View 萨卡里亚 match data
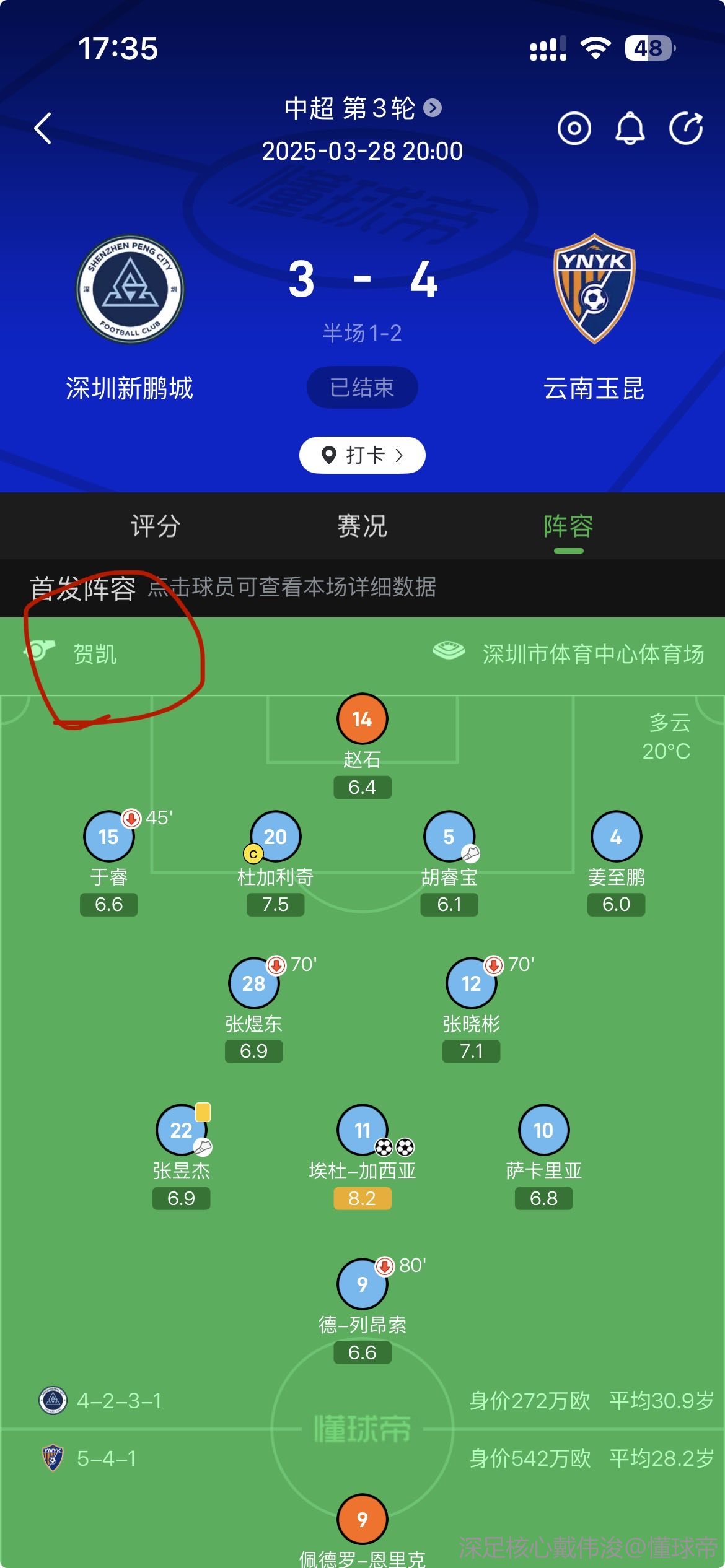This screenshot has width=725, height=1568. click(x=543, y=1130)
